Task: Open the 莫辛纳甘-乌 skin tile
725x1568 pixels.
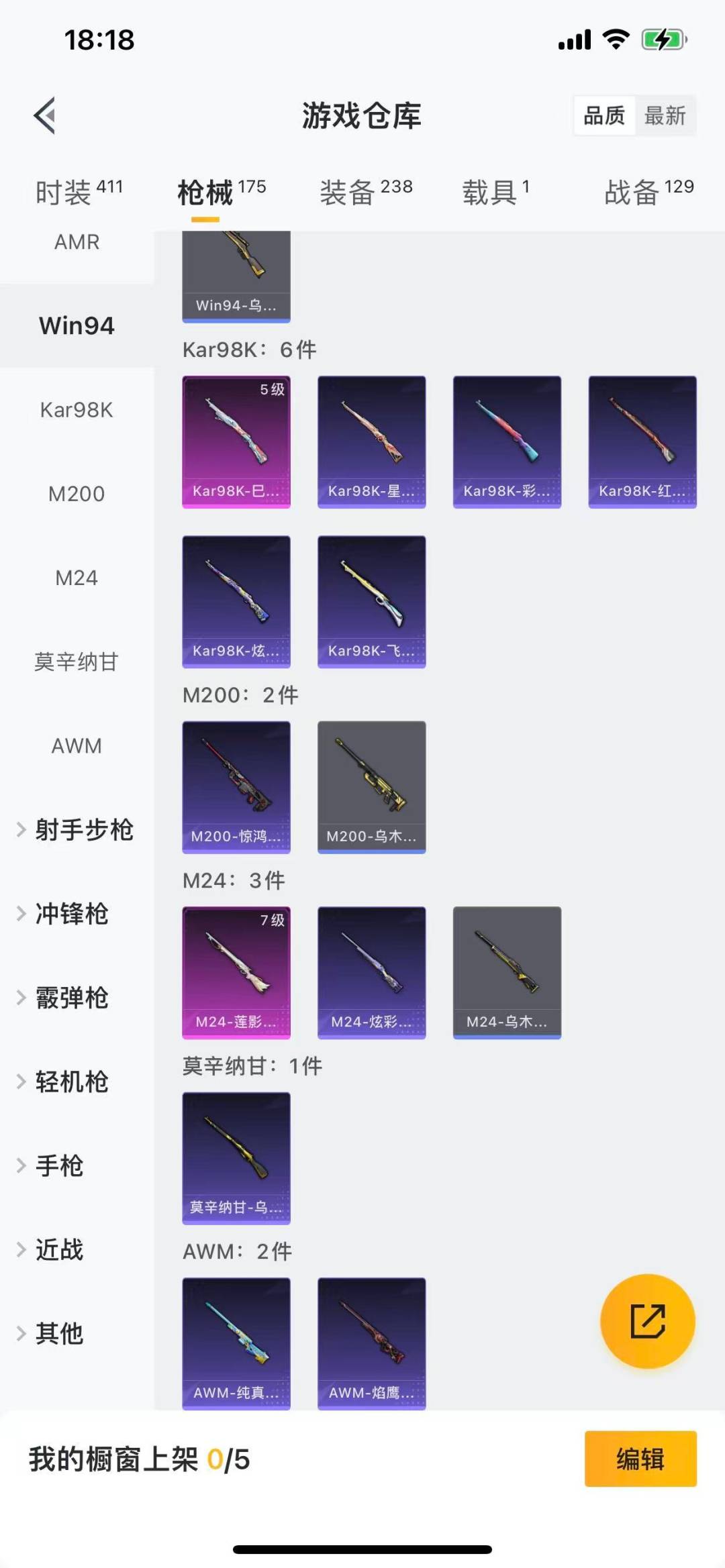Action: coord(236,1158)
